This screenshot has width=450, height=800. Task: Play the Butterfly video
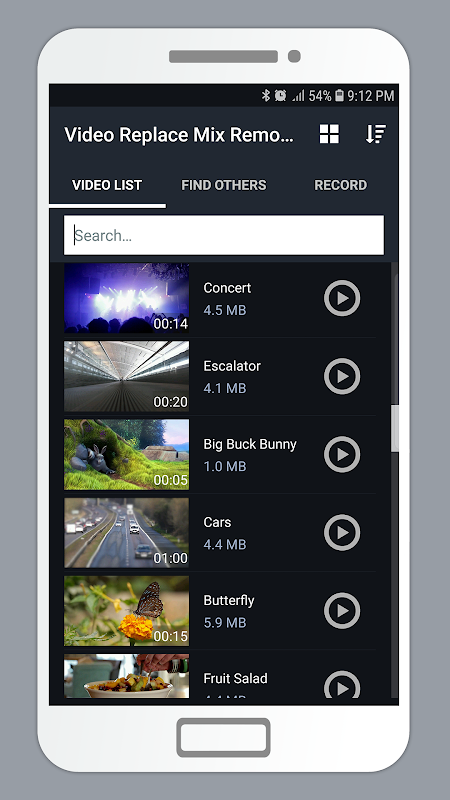(x=342, y=610)
